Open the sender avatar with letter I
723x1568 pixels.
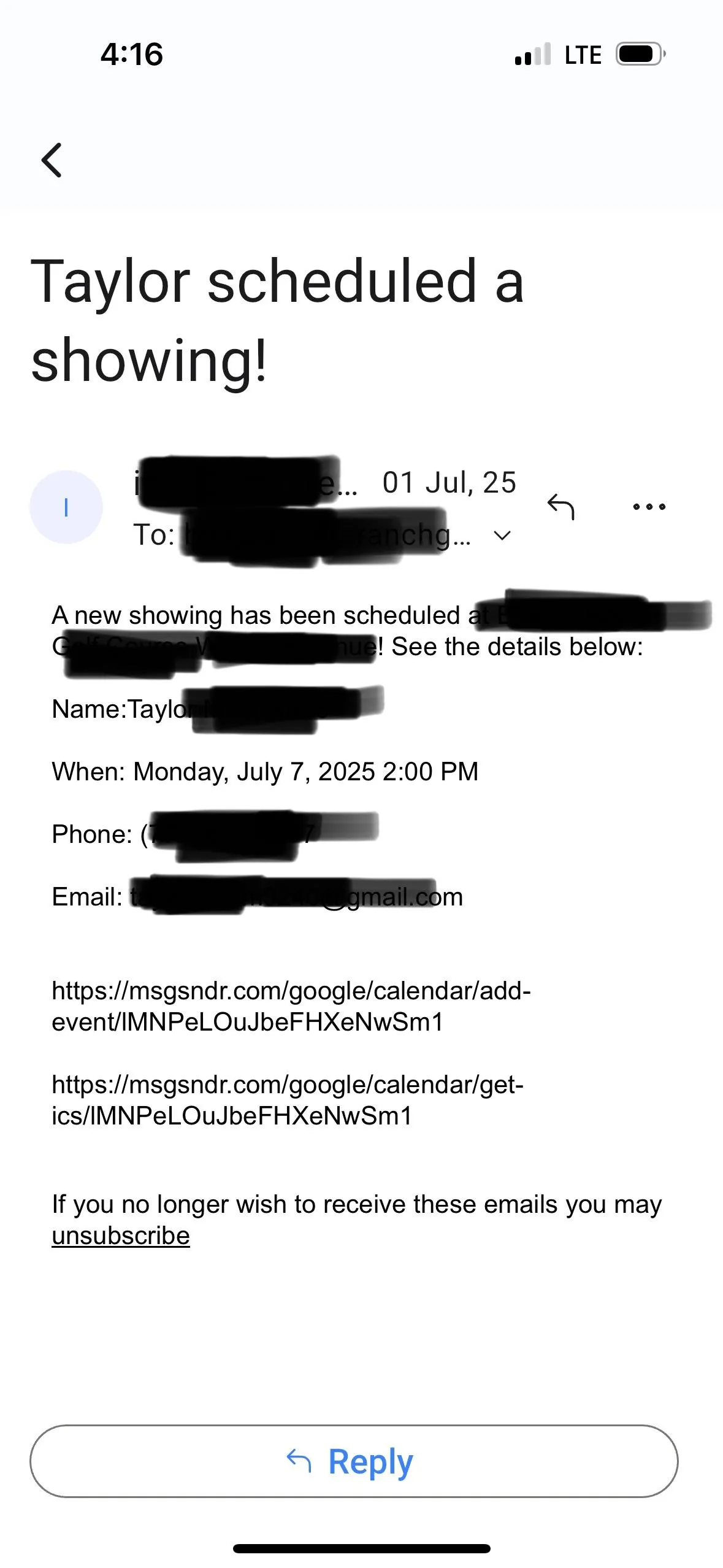tap(66, 507)
